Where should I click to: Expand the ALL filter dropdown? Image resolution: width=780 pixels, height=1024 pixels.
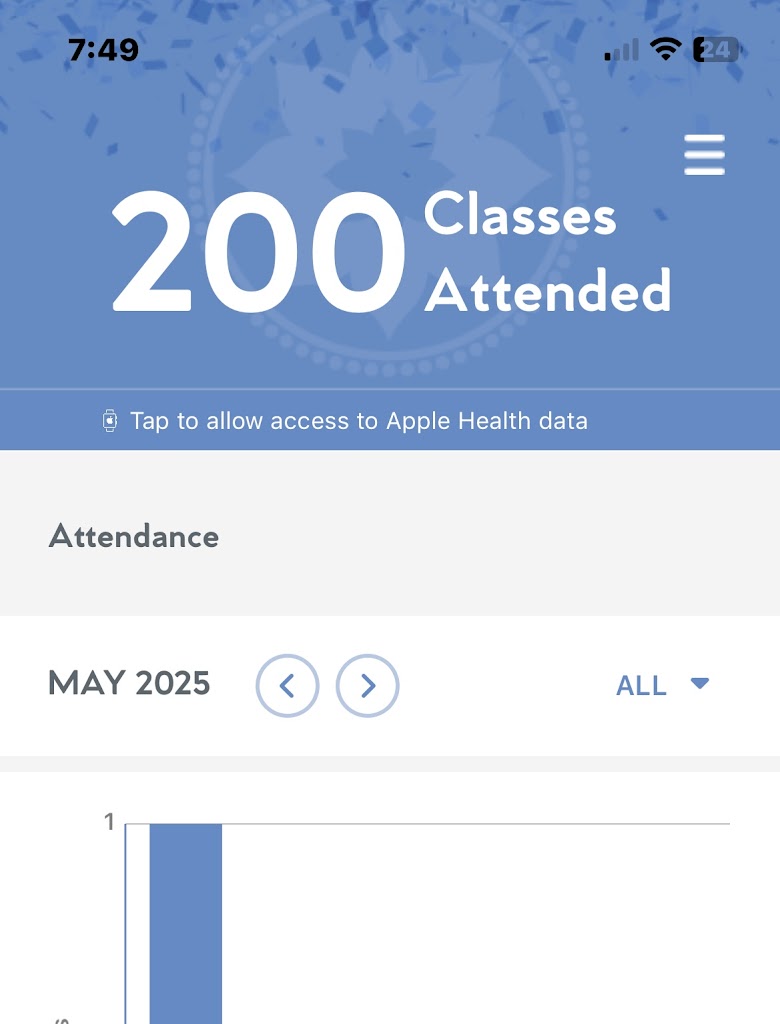[662, 685]
